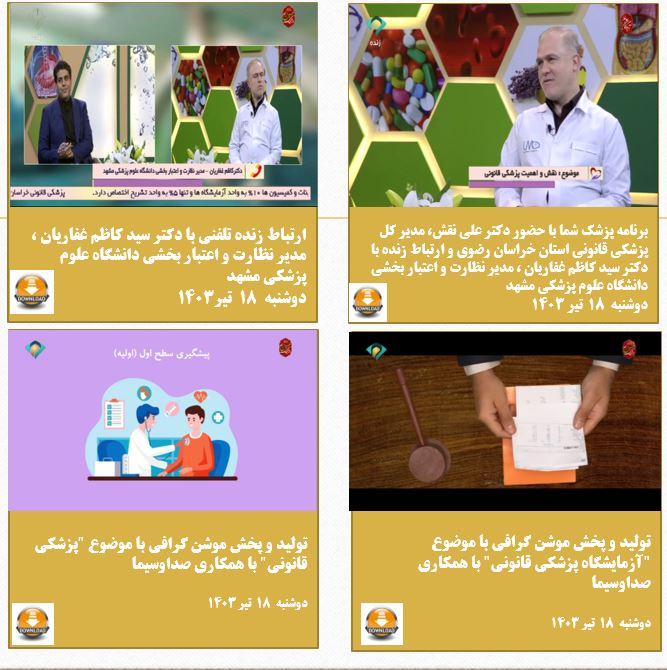Download the forensic medicine motion graphic

[x=31, y=621]
